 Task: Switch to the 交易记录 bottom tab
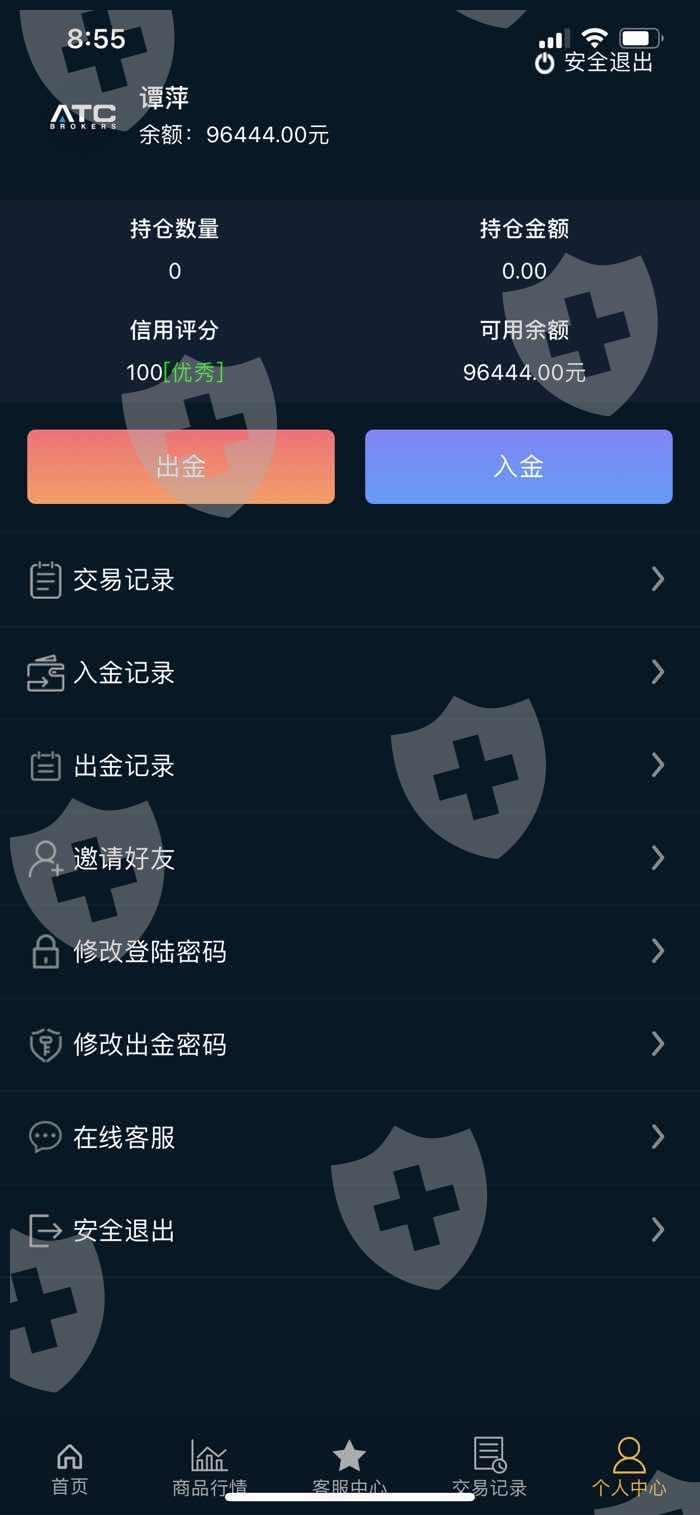489,1468
